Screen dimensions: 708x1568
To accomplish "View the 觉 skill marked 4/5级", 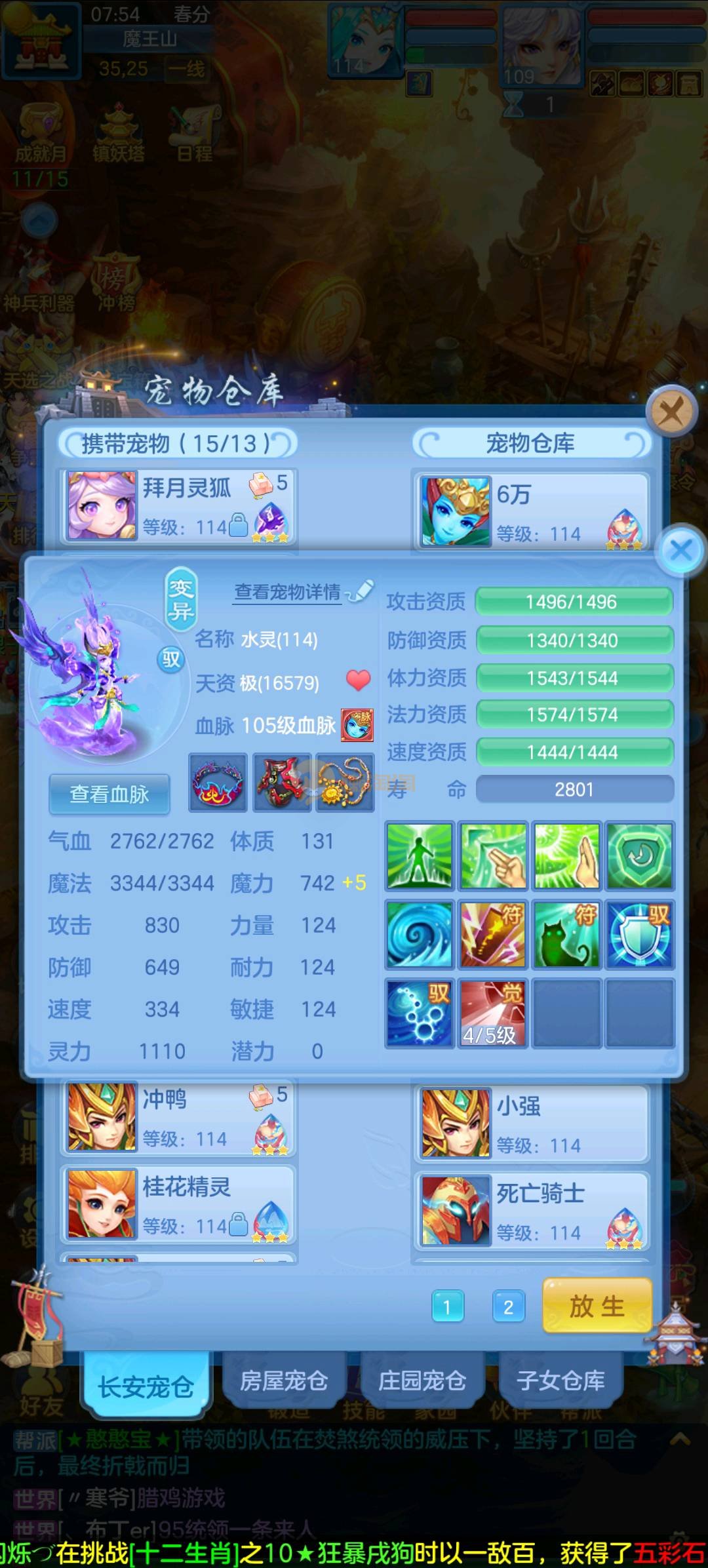I will pyautogui.click(x=492, y=1012).
